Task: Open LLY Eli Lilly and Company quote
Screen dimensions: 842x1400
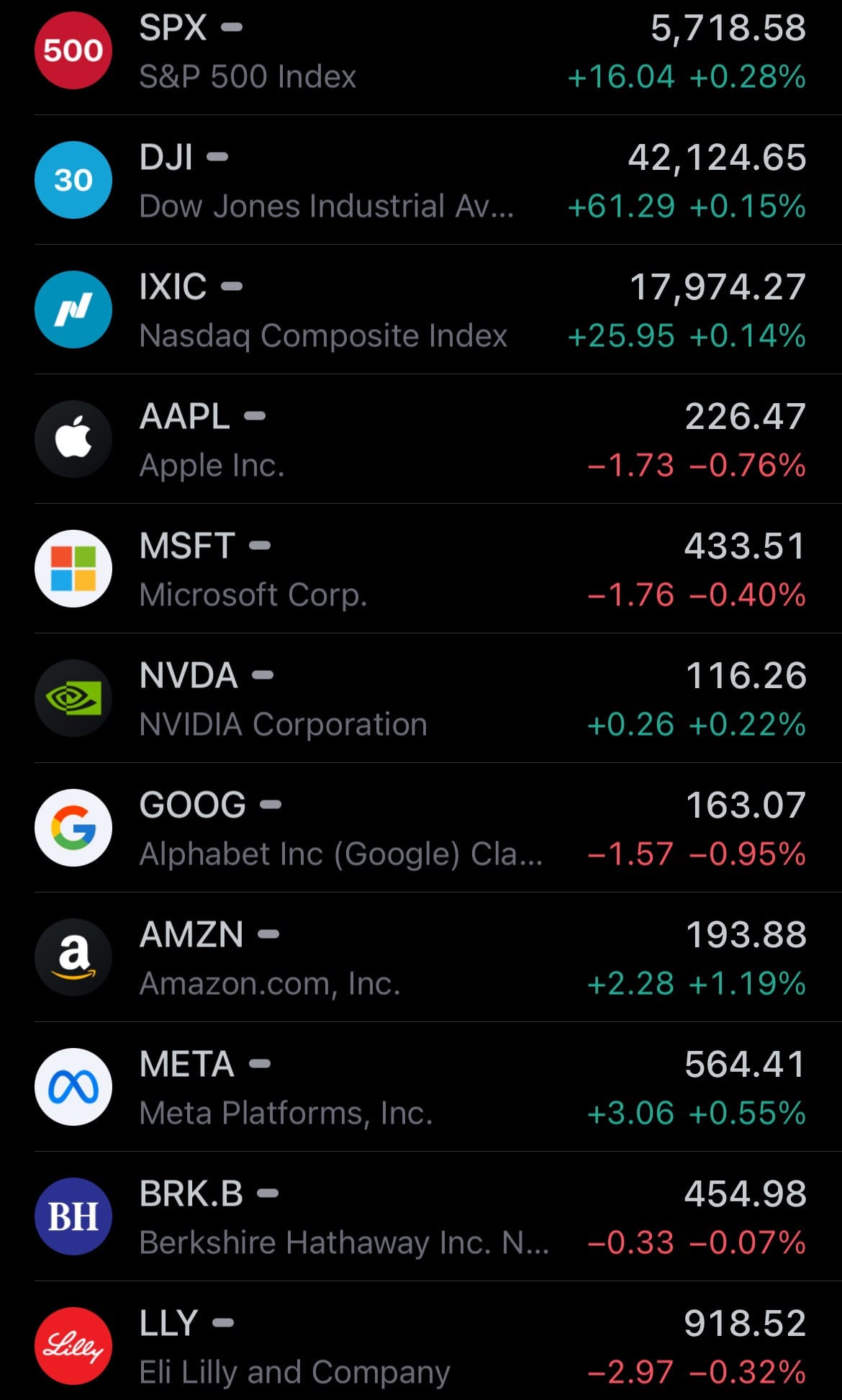Action: coord(421,1347)
